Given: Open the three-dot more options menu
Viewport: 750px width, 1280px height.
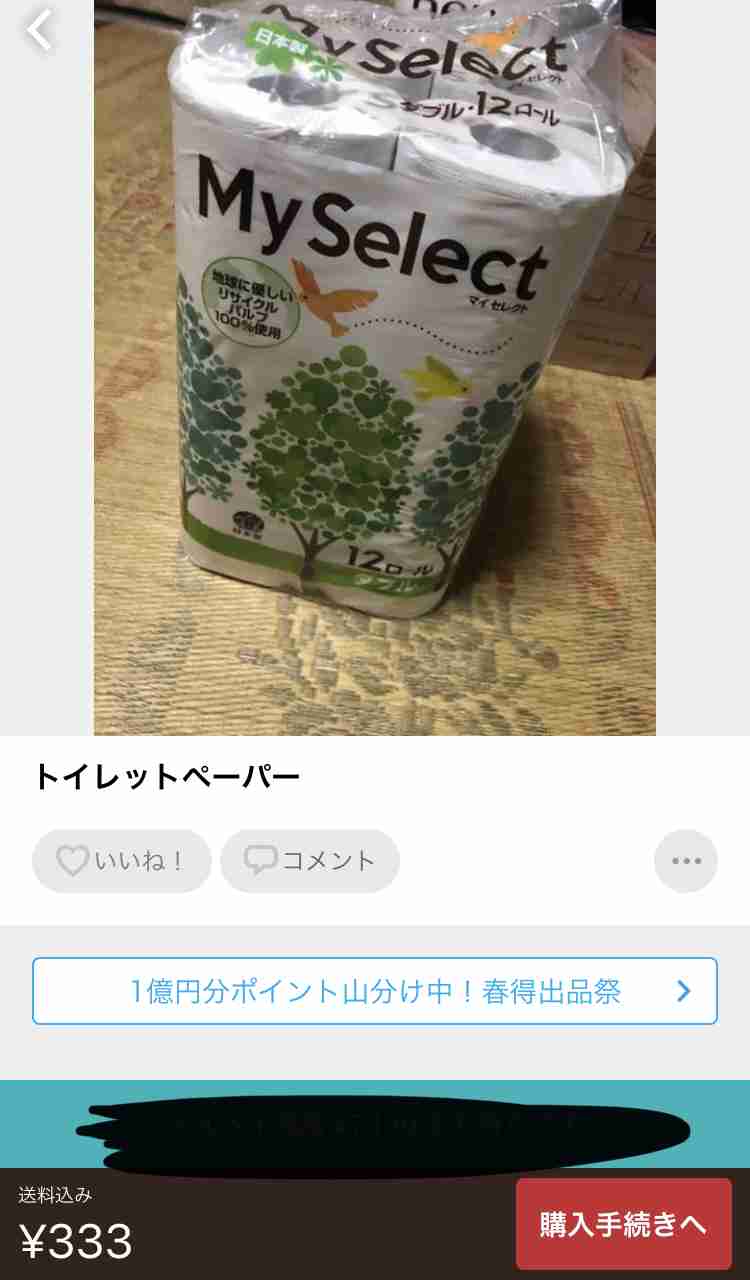Looking at the screenshot, I should [686, 861].
